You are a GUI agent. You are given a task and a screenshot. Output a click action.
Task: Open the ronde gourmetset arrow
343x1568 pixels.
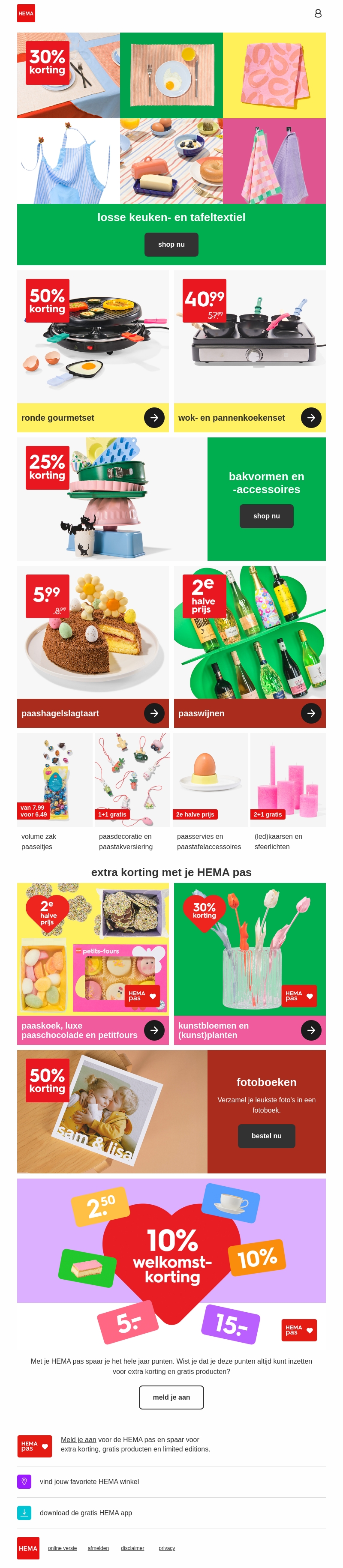[154, 418]
